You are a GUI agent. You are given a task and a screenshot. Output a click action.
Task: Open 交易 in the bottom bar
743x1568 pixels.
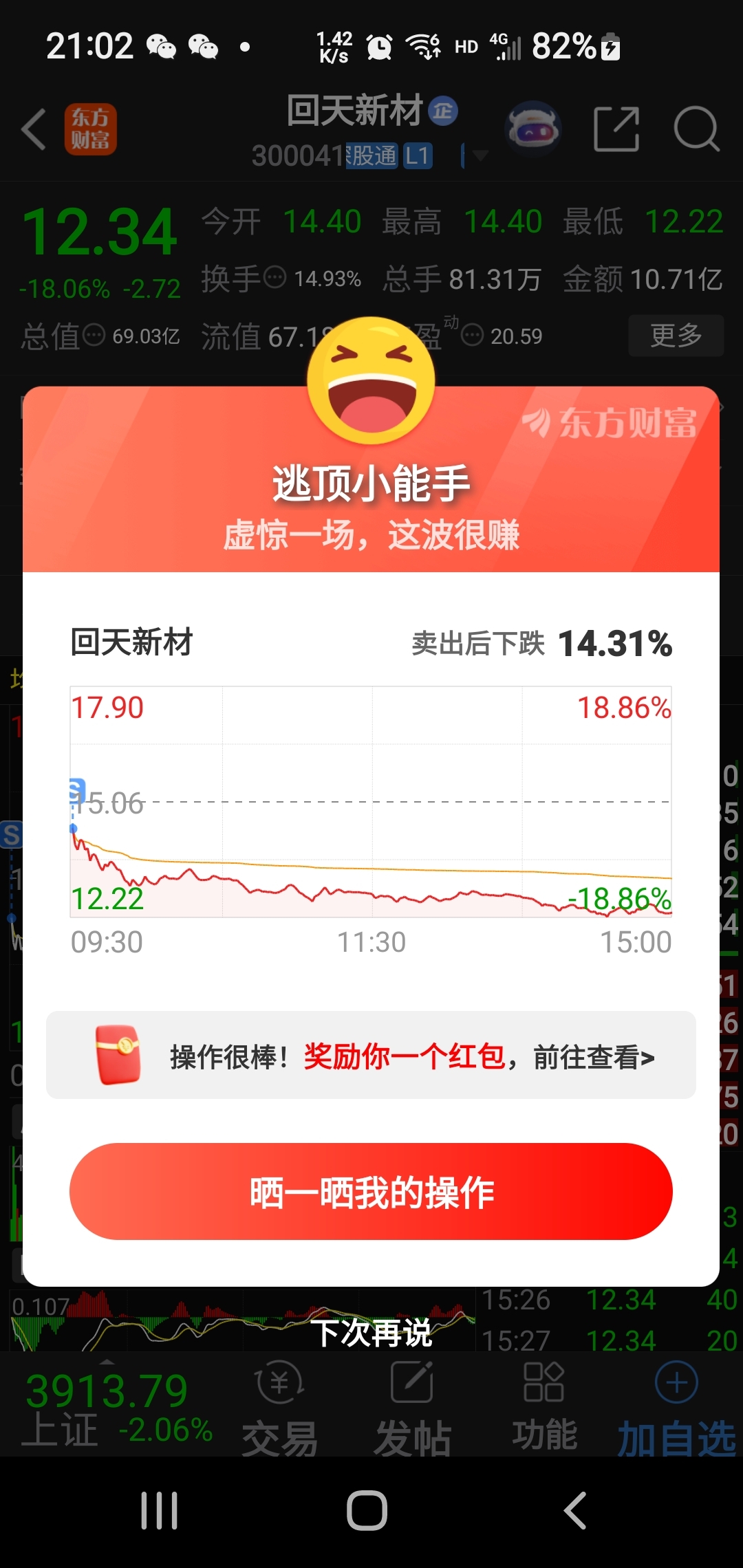click(279, 1408)
